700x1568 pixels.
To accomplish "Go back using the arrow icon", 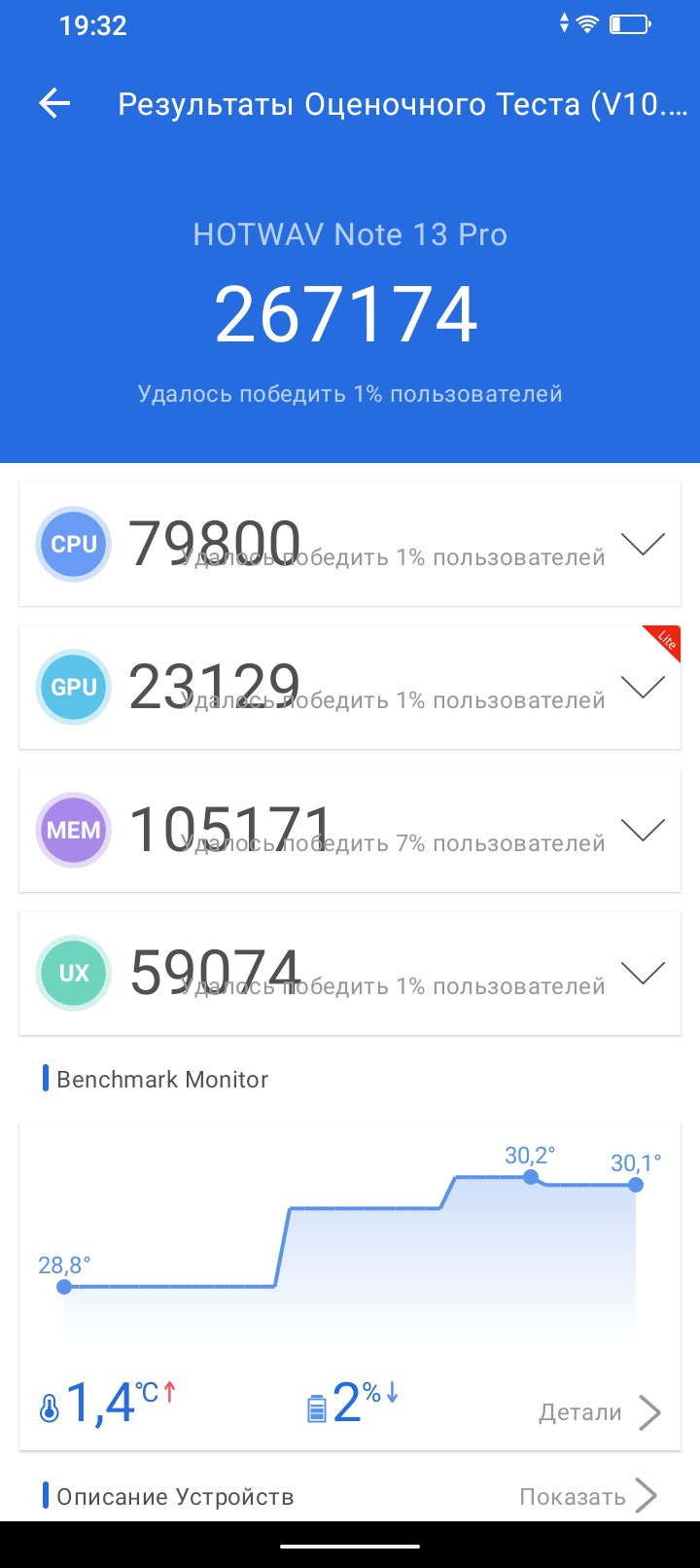I will pos(54,103).
